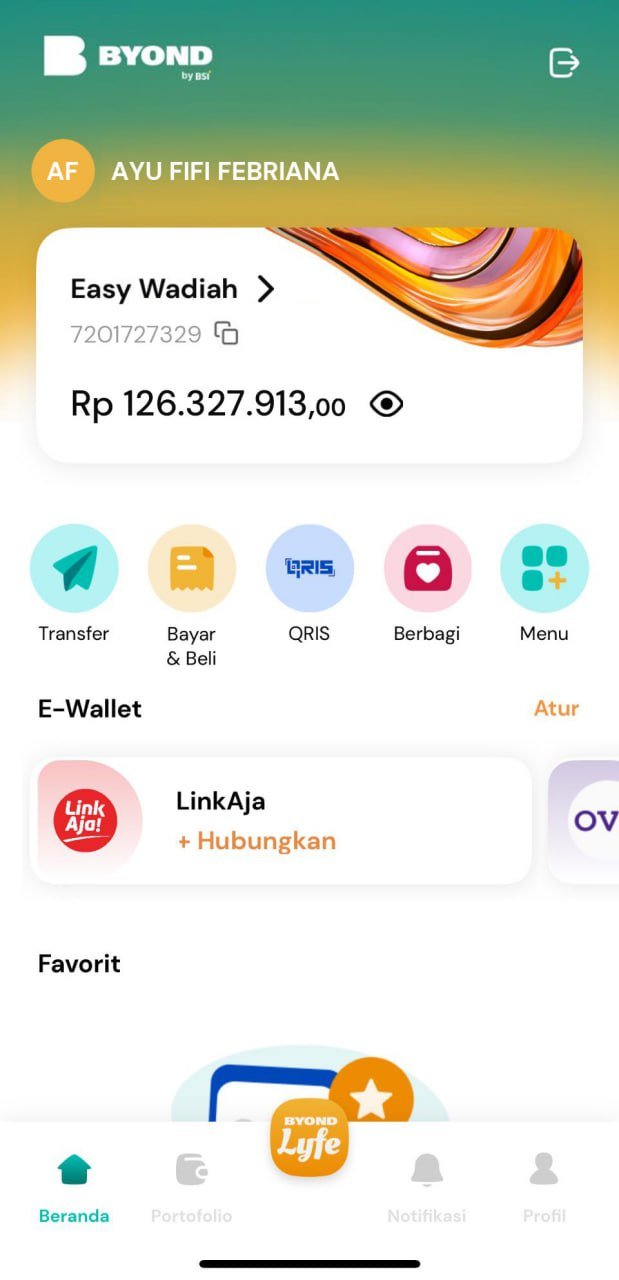
Task: Switch to the Portofolio tab
Action: pyautogui.click(x=191, y=1186)
